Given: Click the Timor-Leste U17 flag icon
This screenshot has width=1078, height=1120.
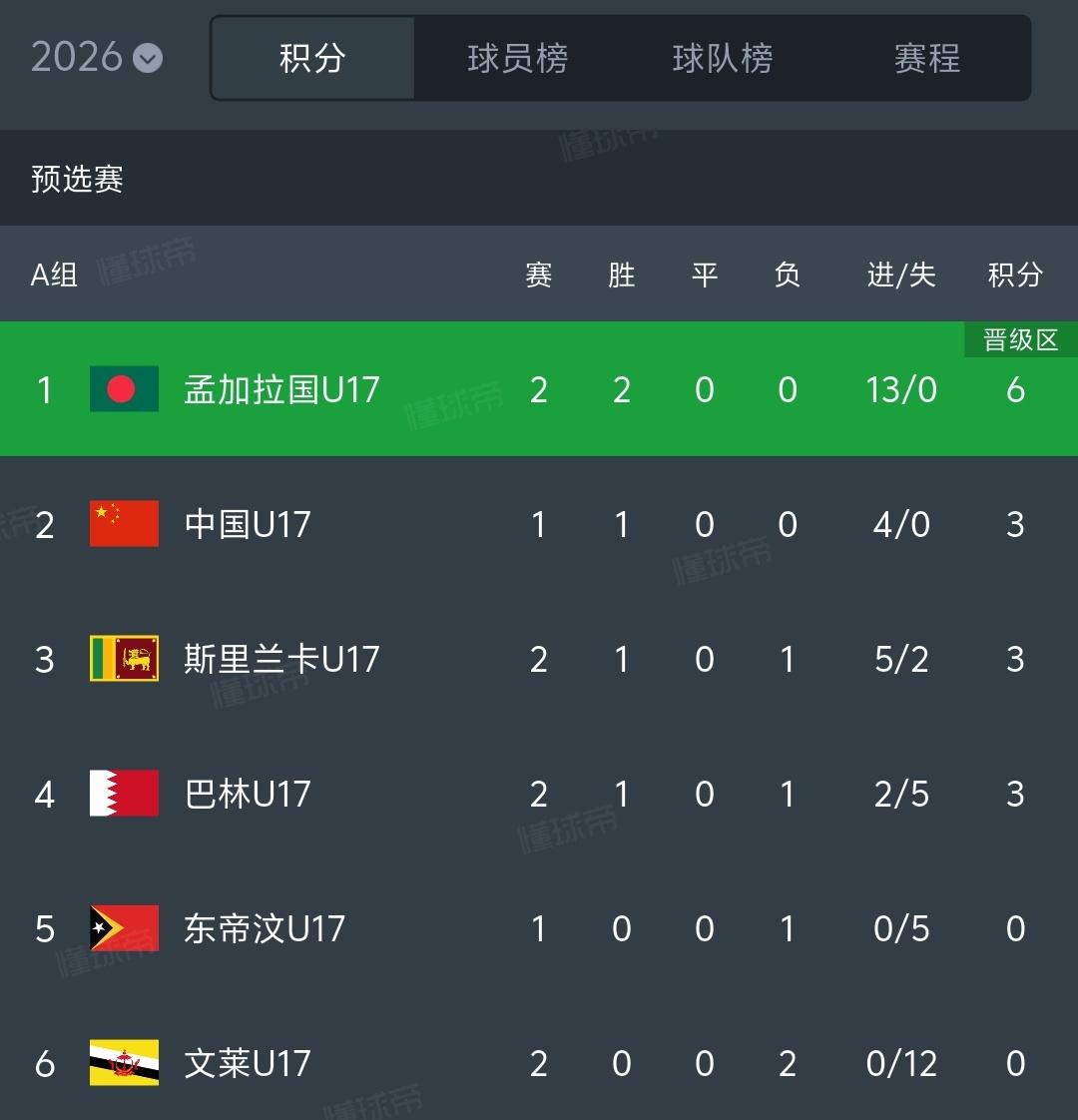Looking at the screenshot, I should click(x=123, y=927).
